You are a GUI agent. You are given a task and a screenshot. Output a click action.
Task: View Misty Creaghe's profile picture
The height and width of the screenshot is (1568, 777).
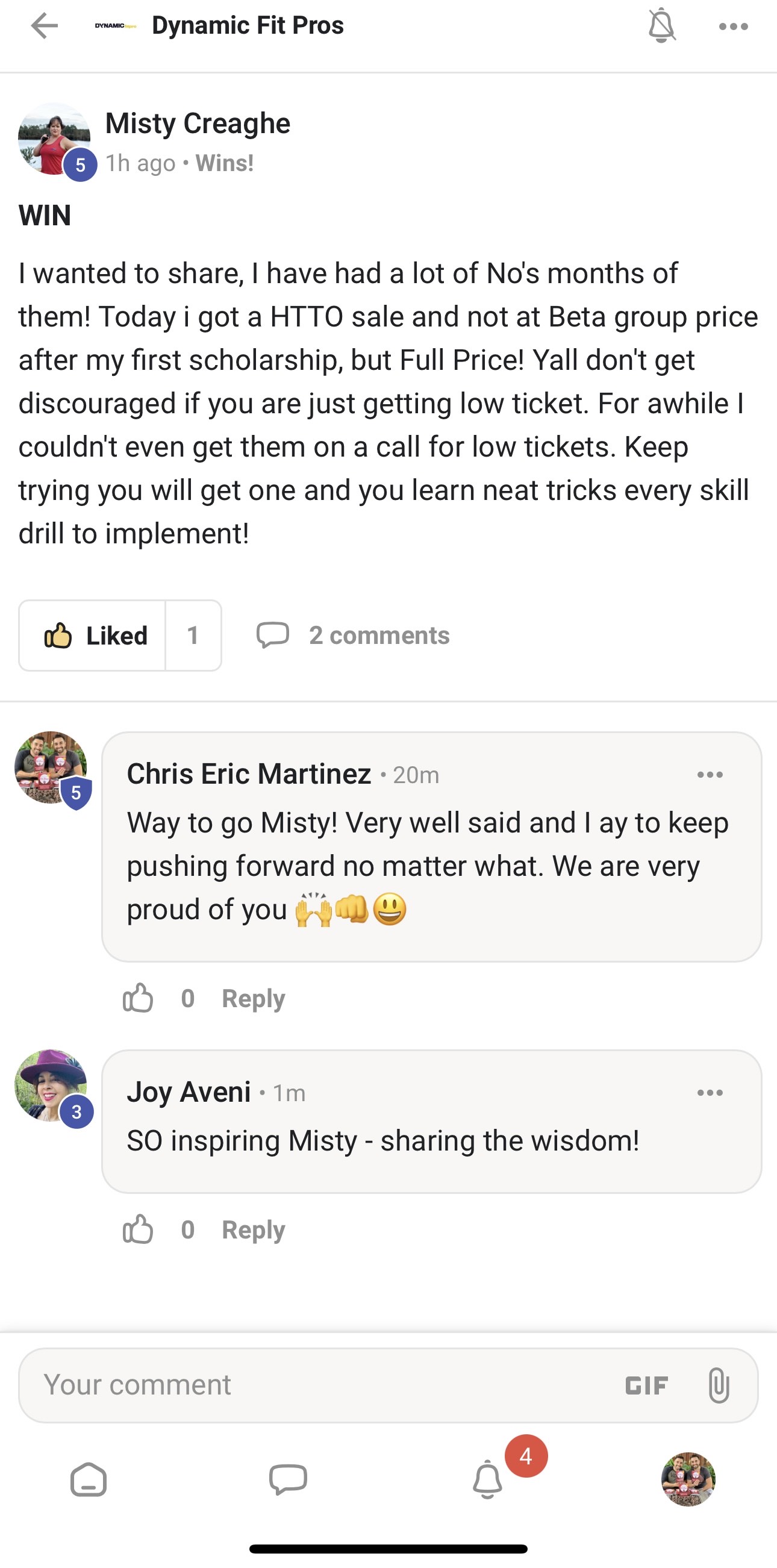coord(54,139)
